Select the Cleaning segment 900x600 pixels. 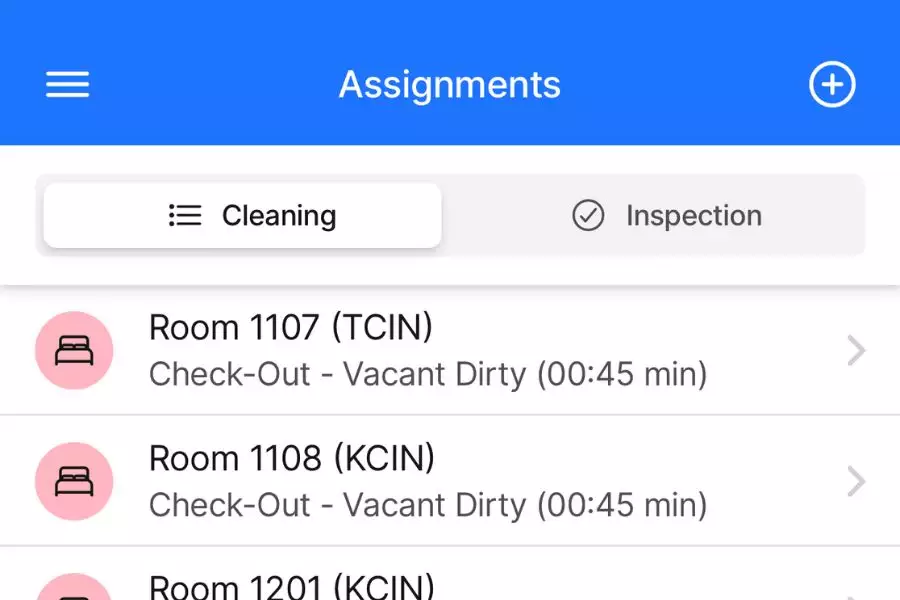tap(242, 216)
